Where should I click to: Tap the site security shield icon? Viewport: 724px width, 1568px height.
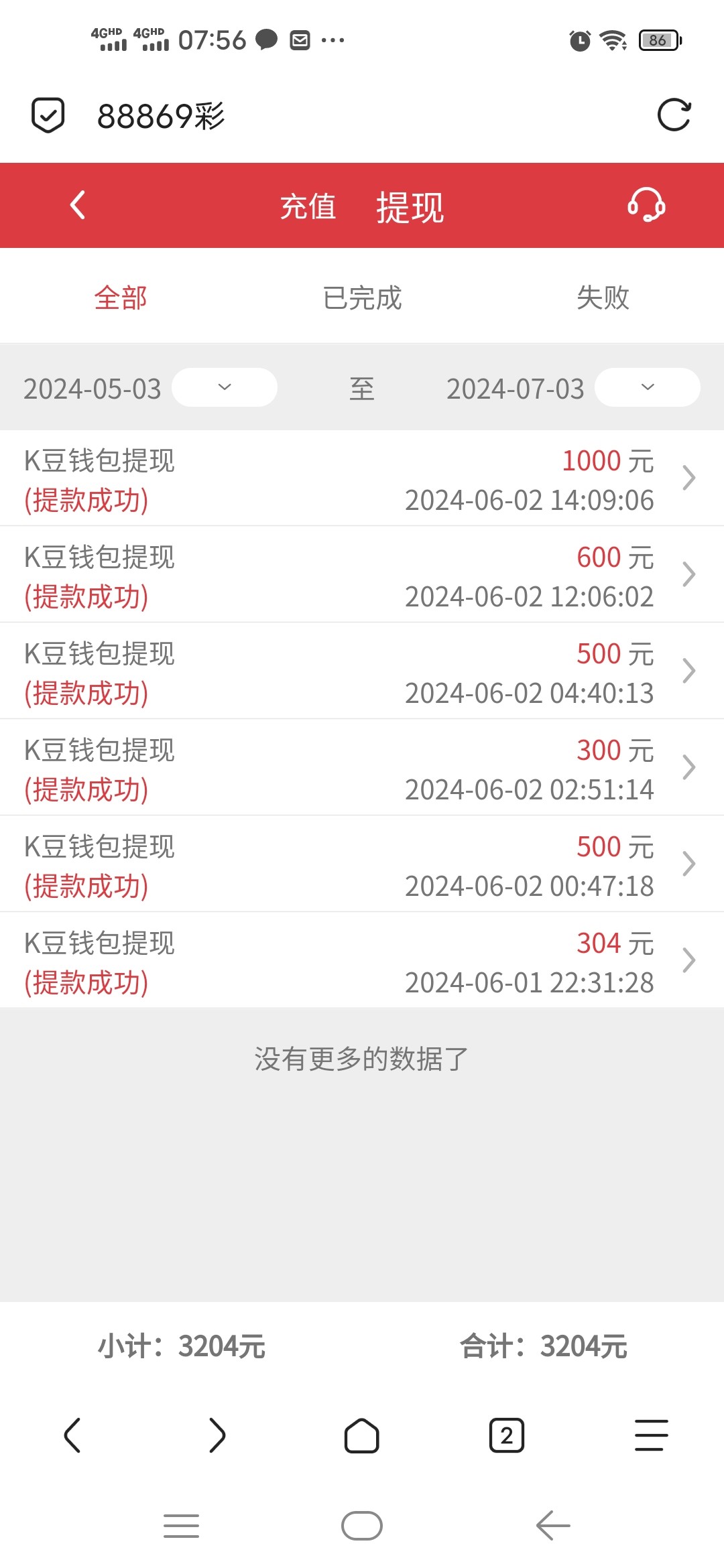(48, 115)
